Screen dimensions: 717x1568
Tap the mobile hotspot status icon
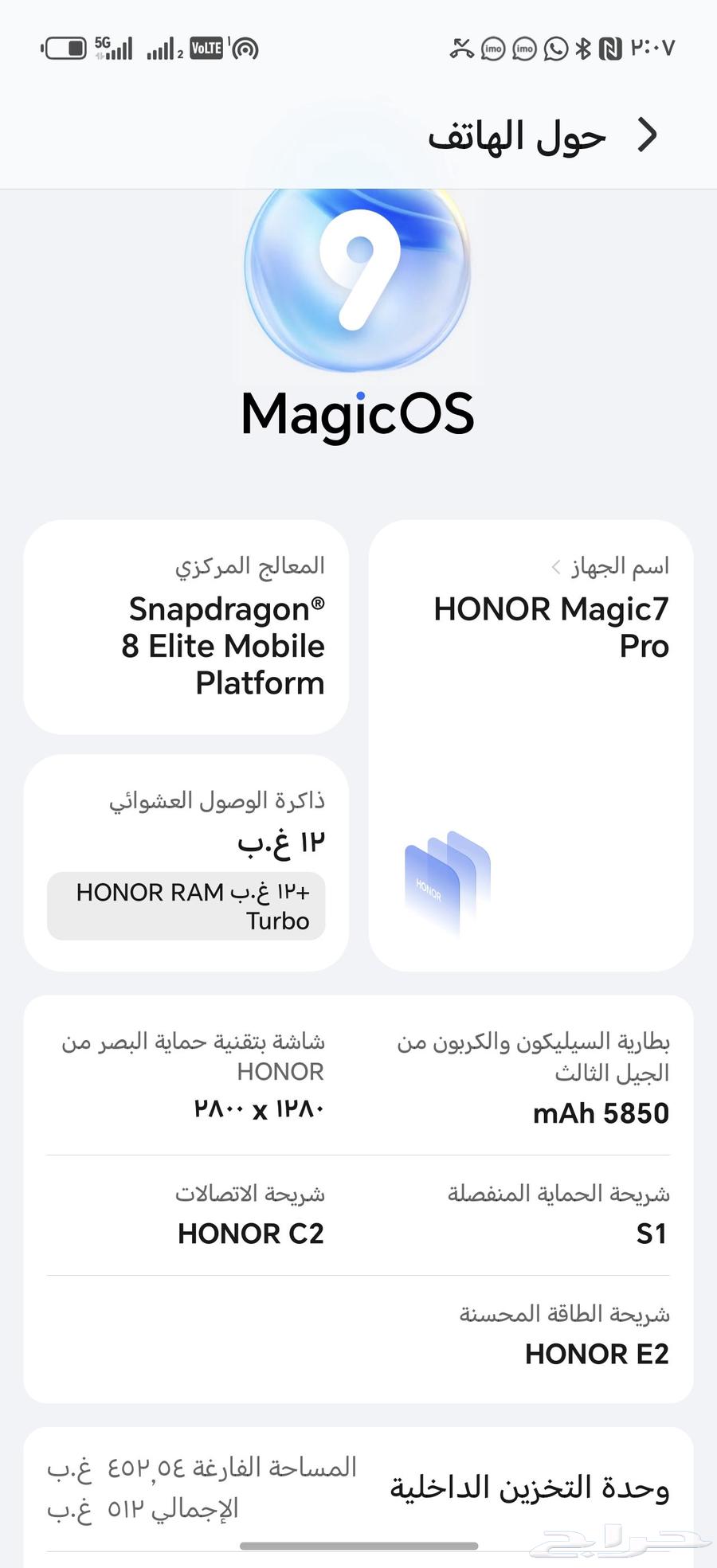point(245,49)
